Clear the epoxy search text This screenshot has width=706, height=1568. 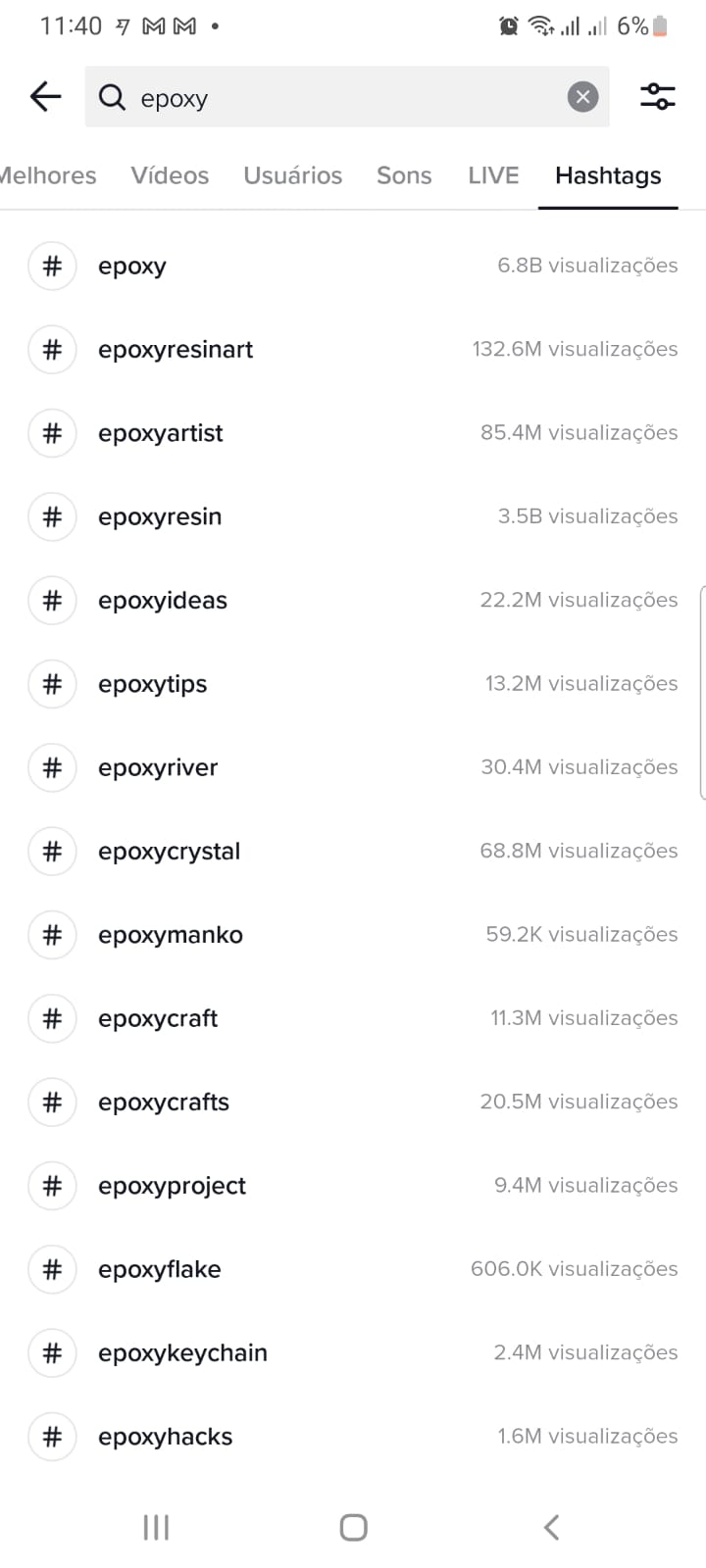click(582, 96)
